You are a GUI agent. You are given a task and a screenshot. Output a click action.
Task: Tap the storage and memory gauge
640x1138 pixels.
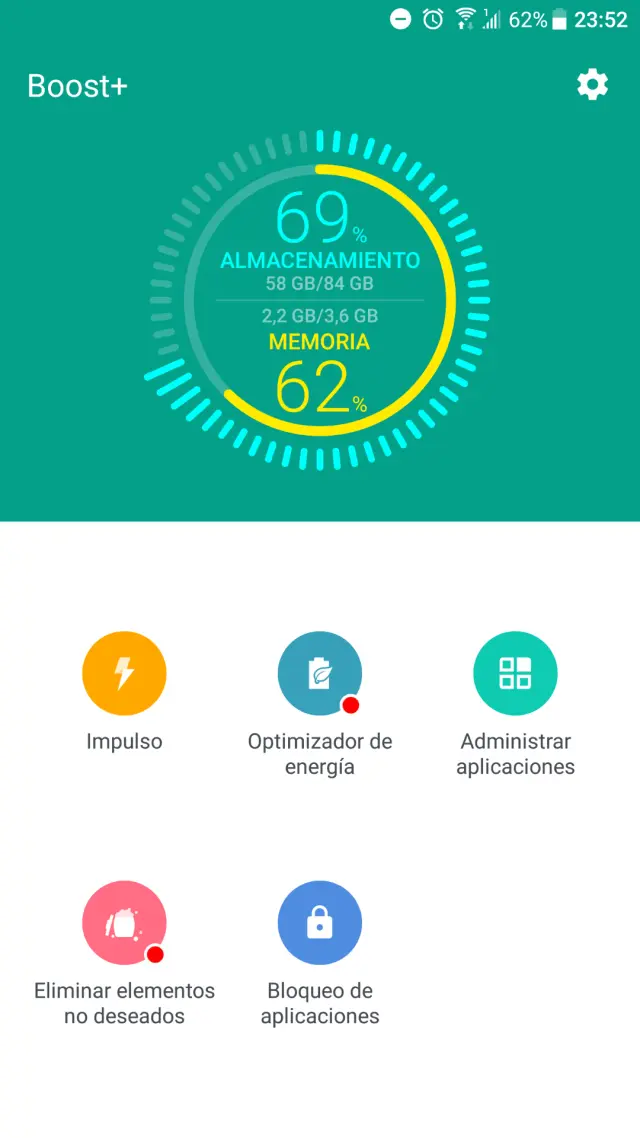click(x=320, y=300)
